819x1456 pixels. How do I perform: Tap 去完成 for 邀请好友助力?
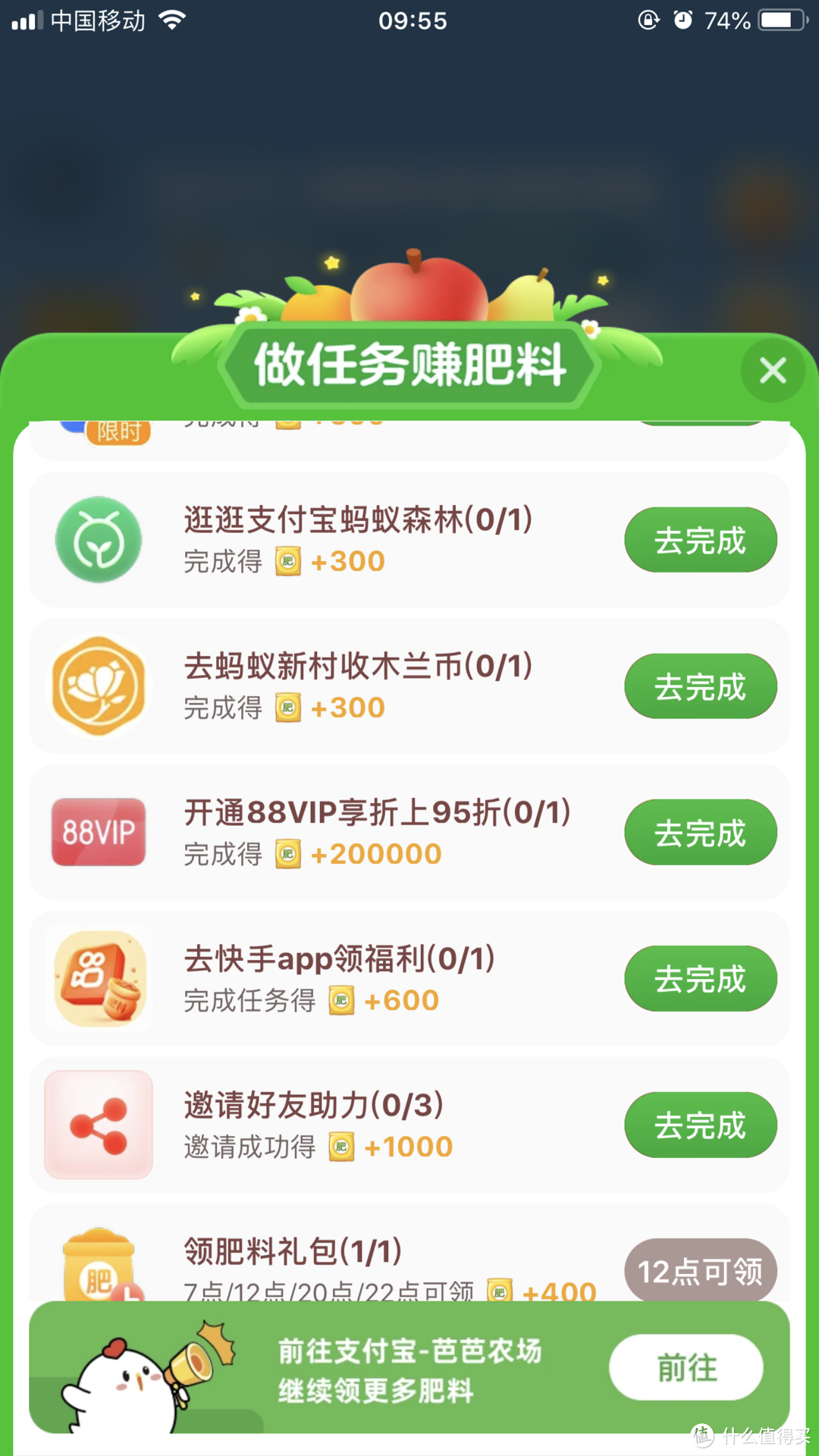tap(700, 1125)
